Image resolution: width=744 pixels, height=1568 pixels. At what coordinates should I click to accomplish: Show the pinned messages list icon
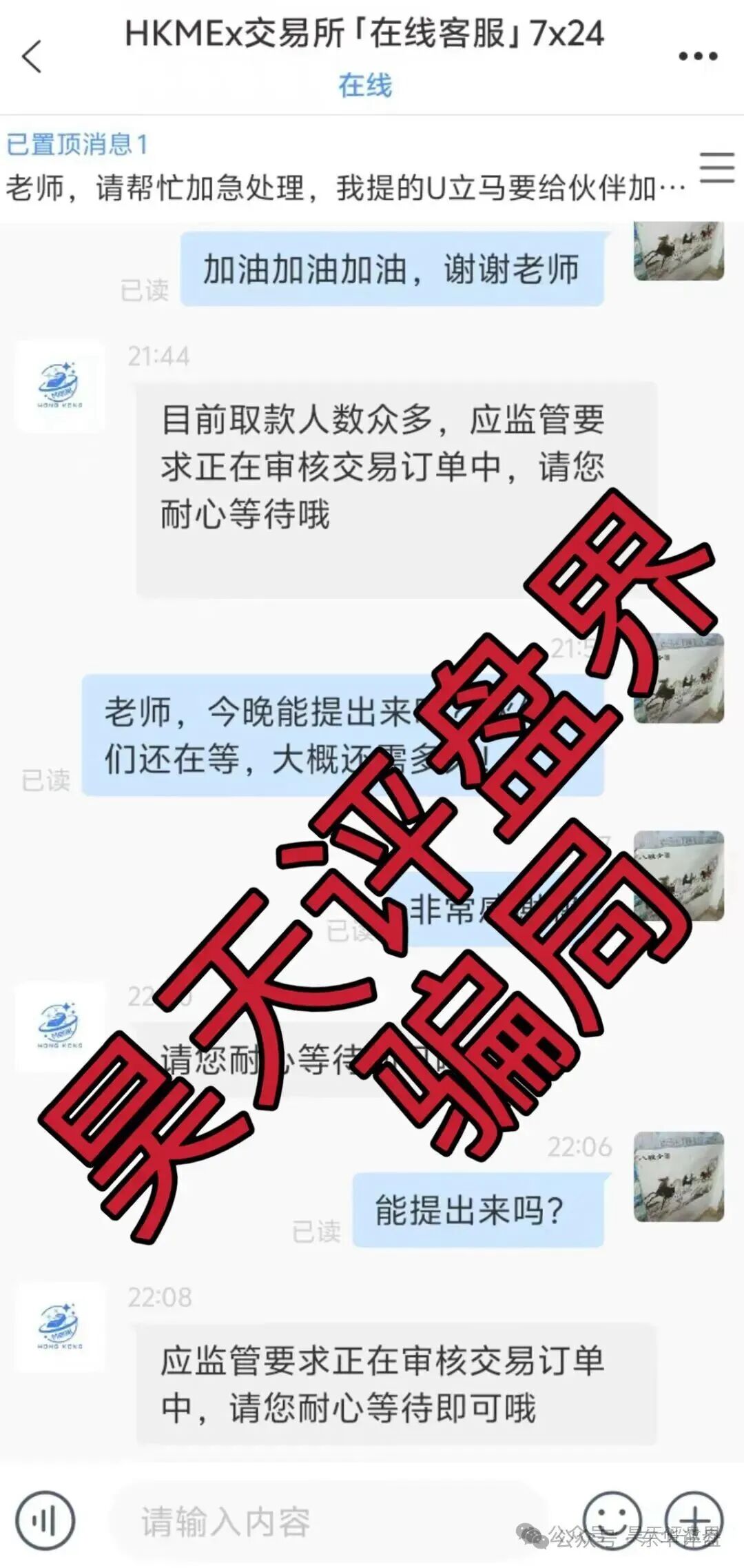[716, 167]
